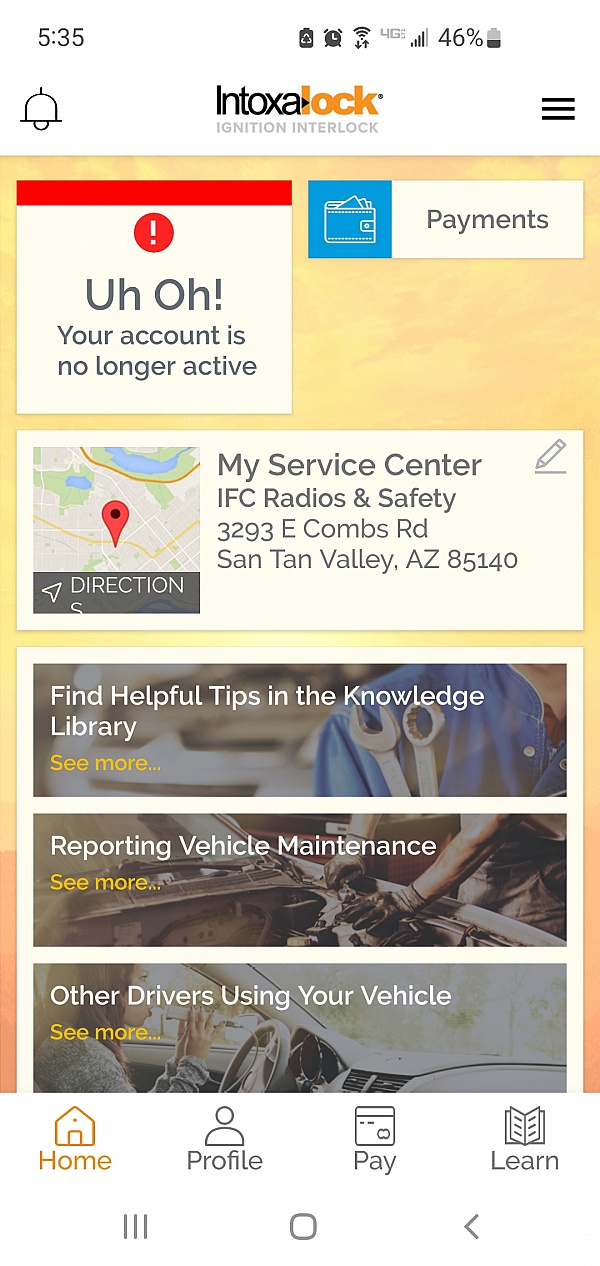The width and height of the screenshot is (600, 1266).
Task: Open Knowledge Library tips card
Action: [300, 730]
